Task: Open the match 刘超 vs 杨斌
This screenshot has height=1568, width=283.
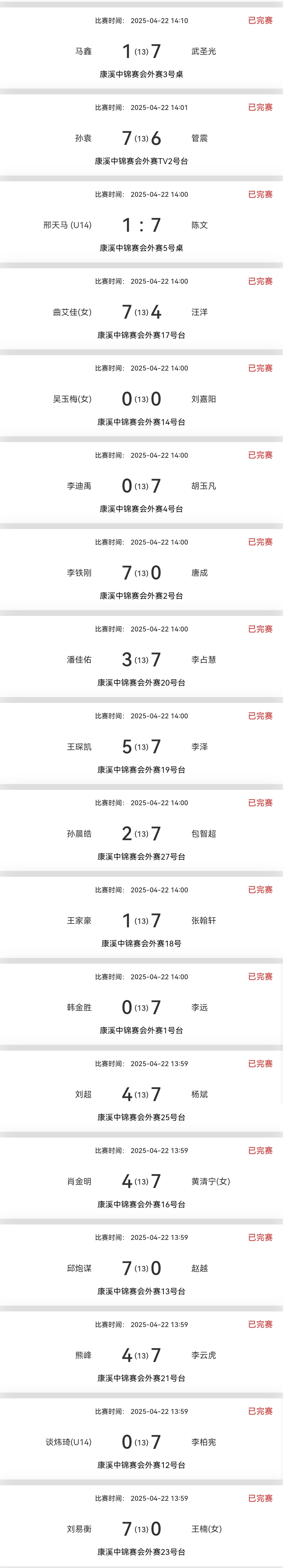Action: 141,1095
